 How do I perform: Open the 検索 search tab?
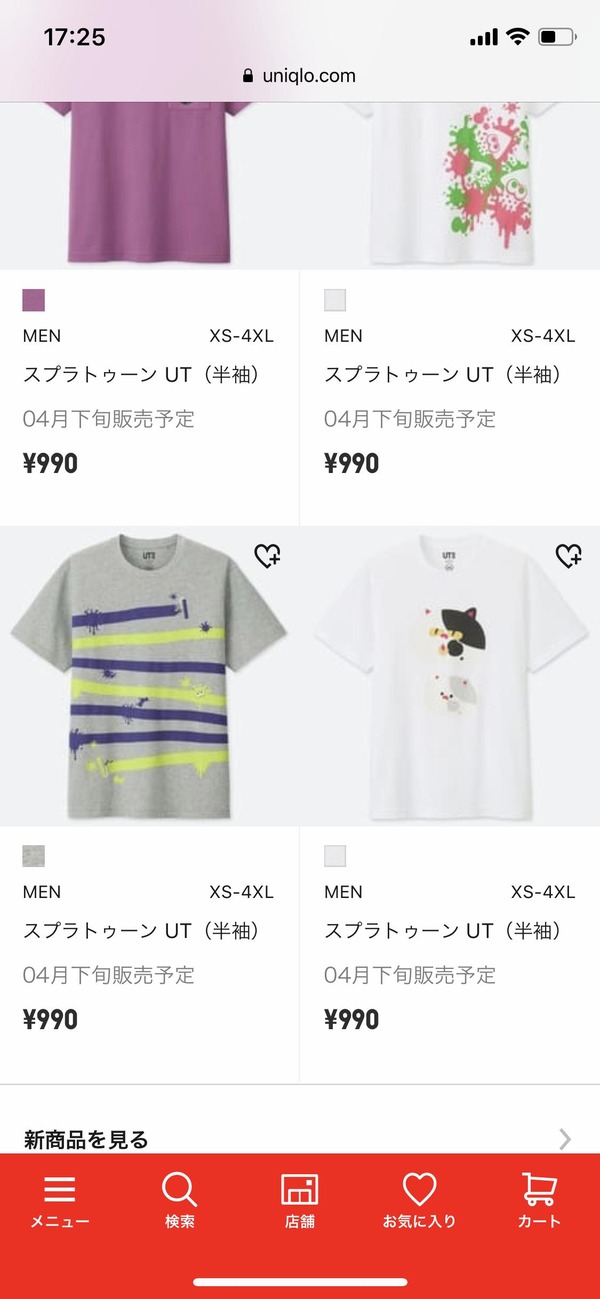(x=180, y=1202)
